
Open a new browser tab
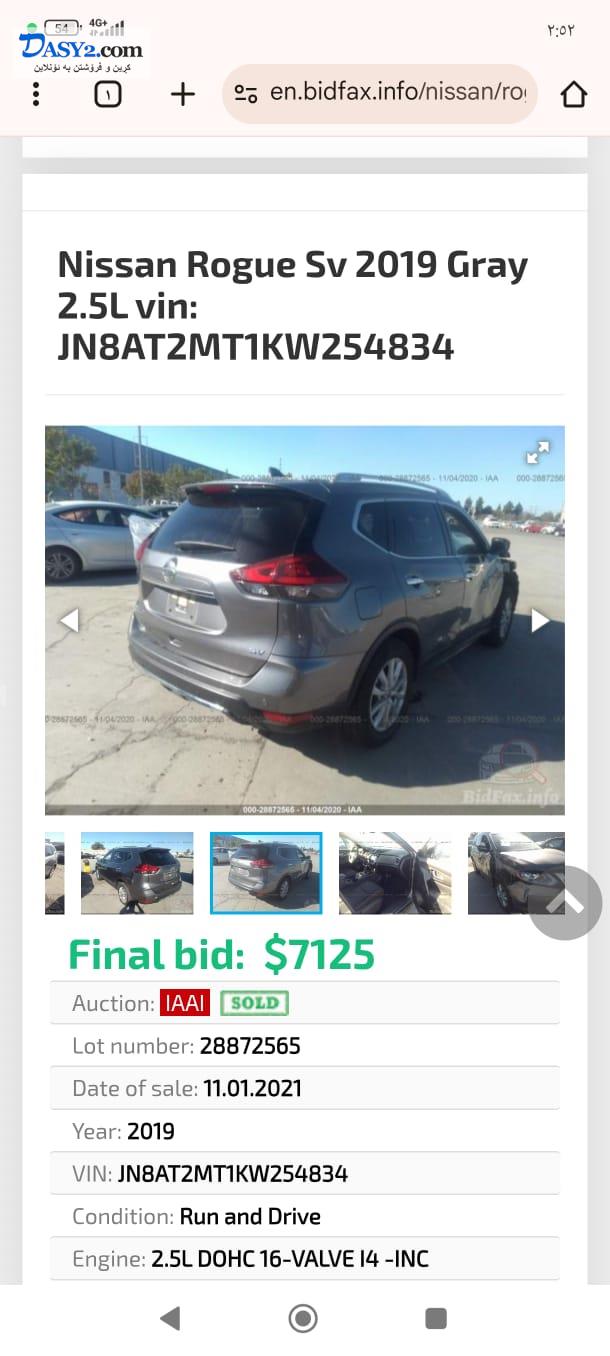[x=182, y=94]
